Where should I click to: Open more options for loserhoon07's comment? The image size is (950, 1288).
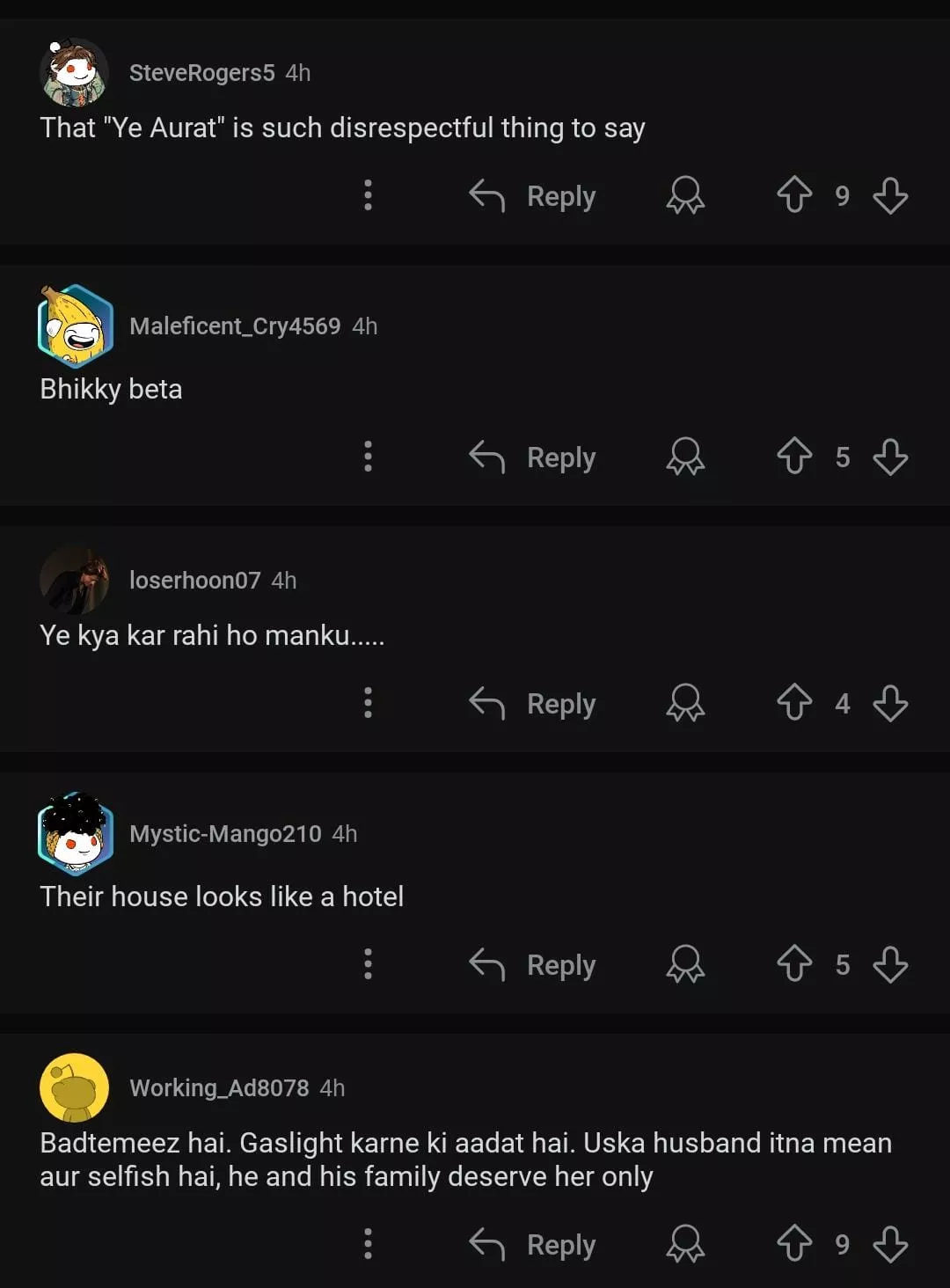pos(368,703)
